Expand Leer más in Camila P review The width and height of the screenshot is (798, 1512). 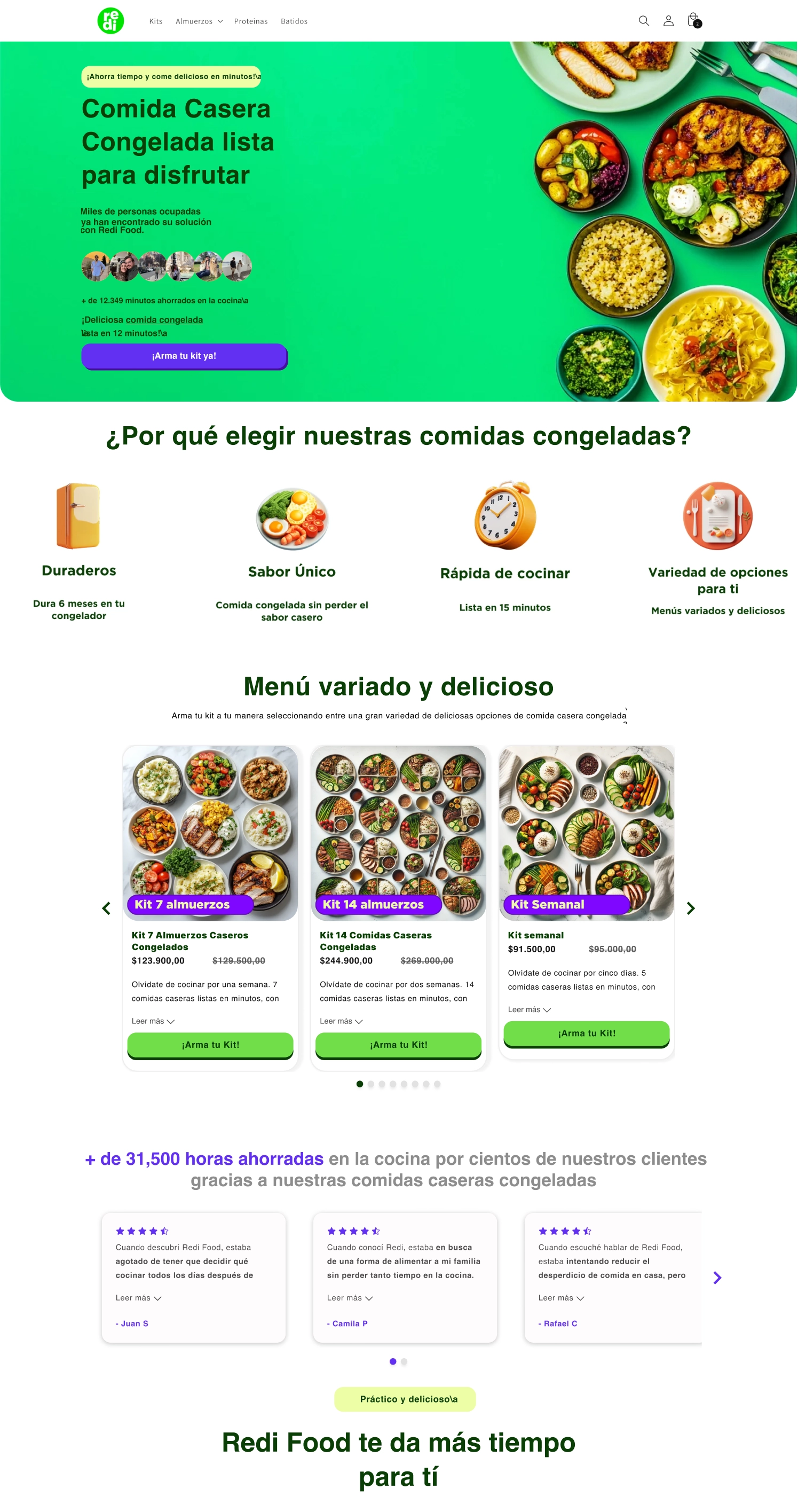tap(350, 1298)
